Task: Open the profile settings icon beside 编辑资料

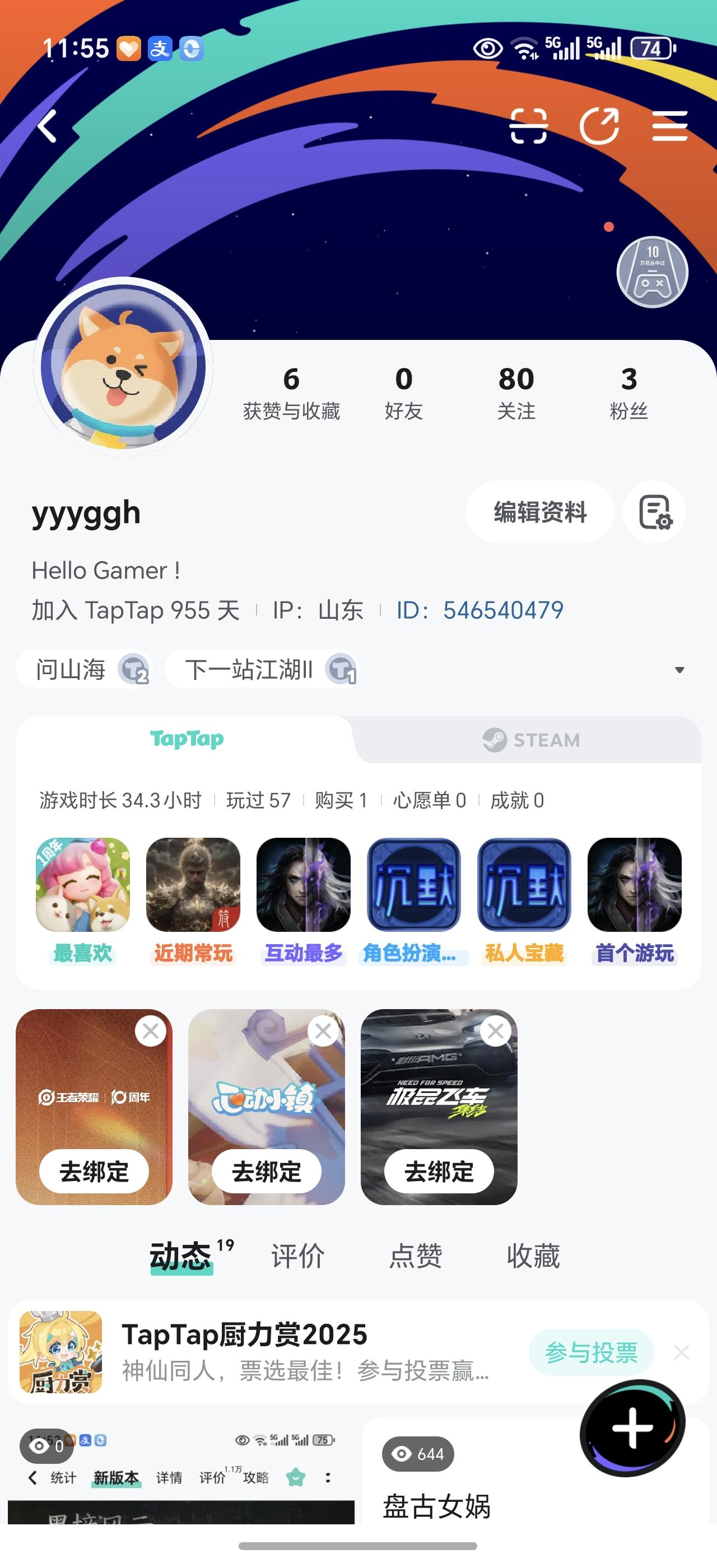Action: click(653, 512)
